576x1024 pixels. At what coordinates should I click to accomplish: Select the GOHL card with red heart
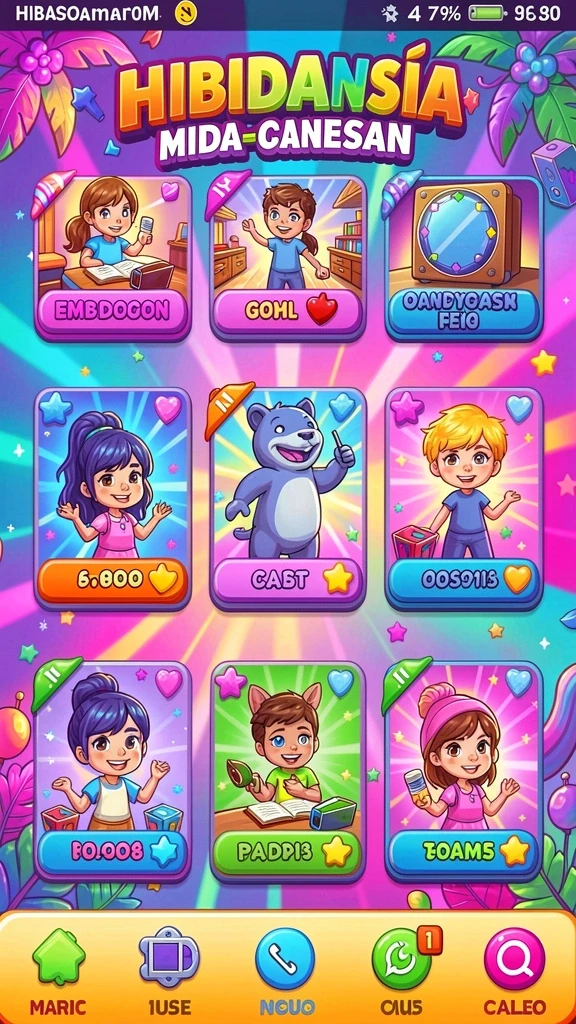pyautogui.click(x=288, y=258)
